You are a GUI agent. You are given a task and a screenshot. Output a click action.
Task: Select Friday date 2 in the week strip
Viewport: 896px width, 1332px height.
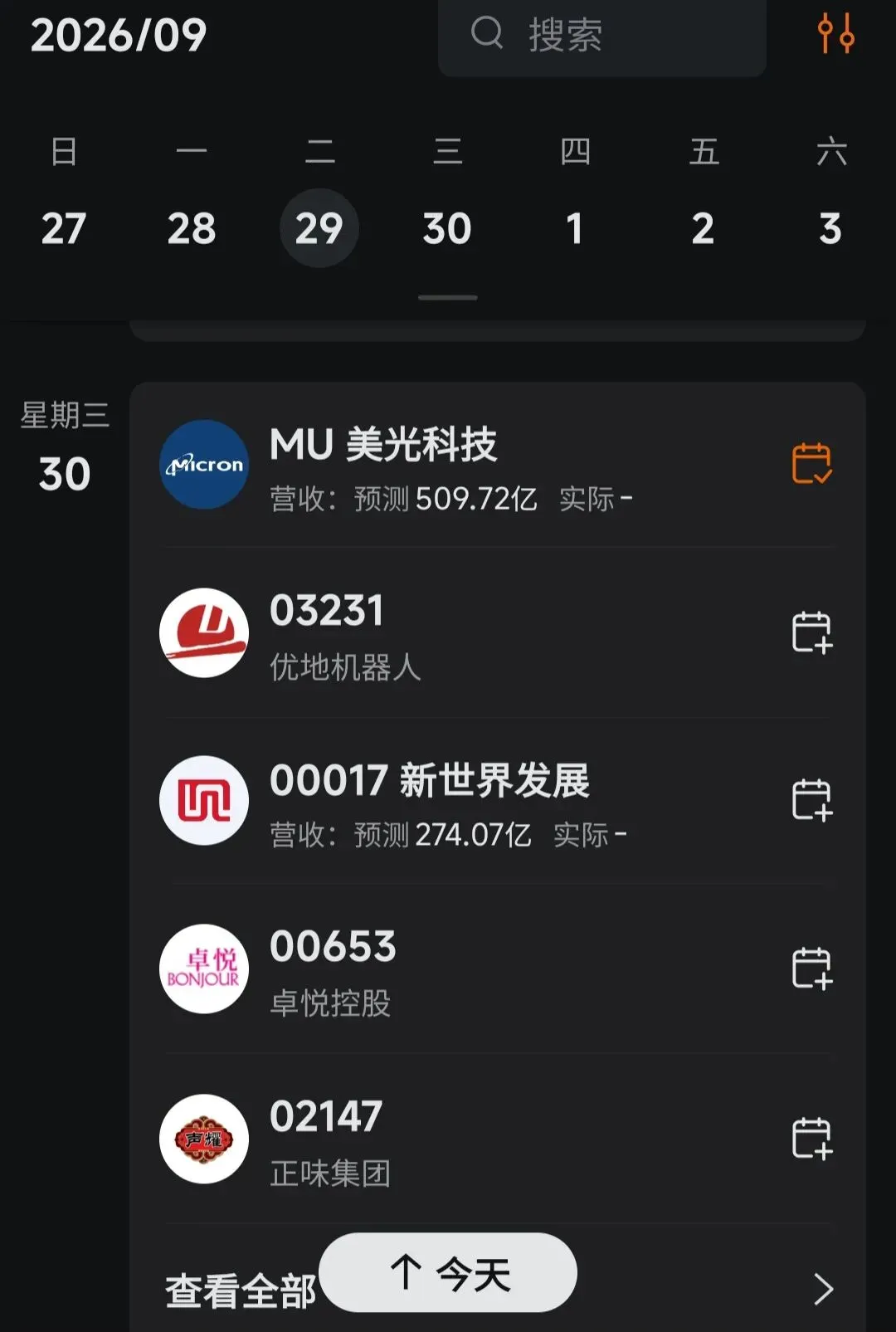tap(703, 228)
